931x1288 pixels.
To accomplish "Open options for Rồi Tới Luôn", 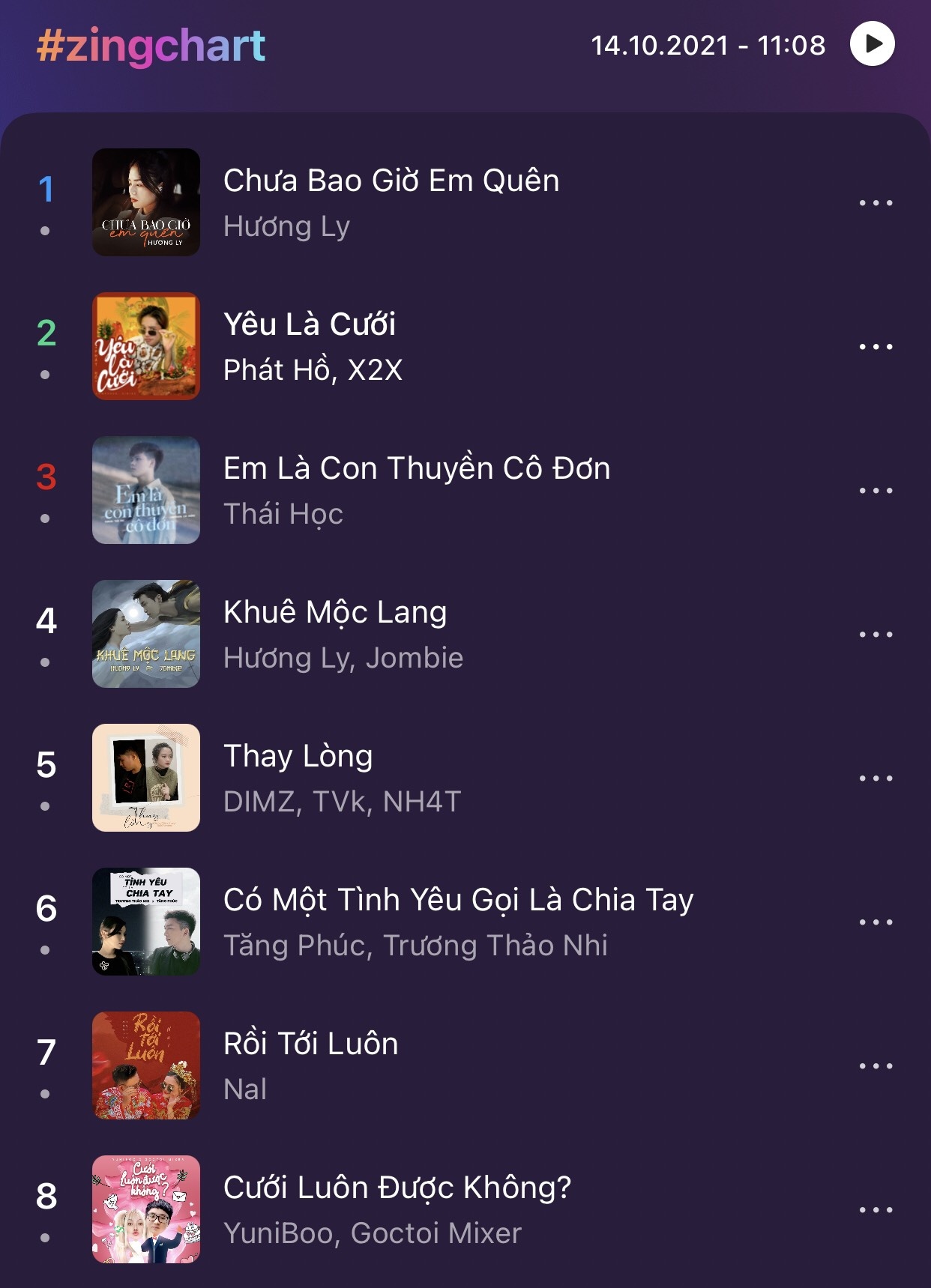I will 875,1066.
